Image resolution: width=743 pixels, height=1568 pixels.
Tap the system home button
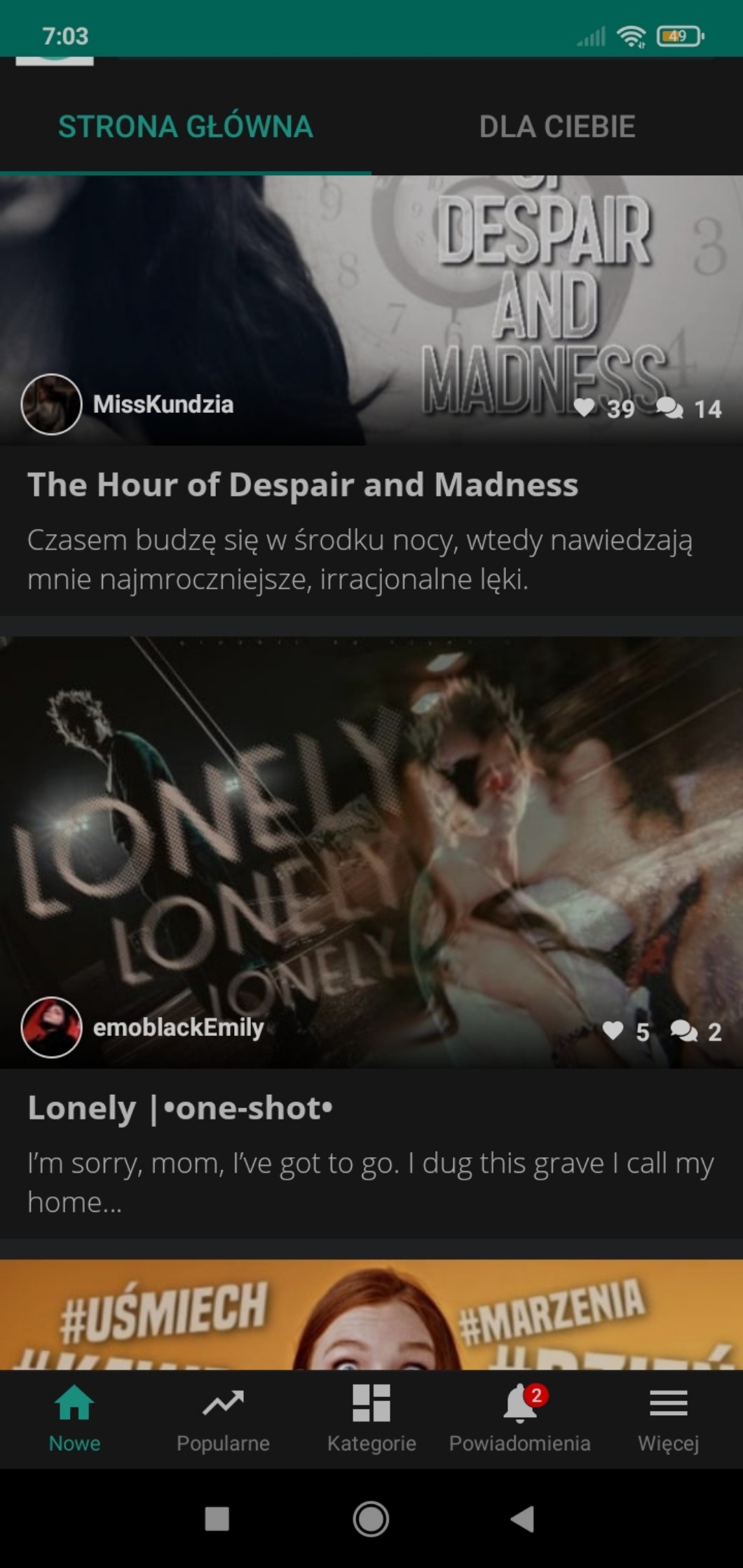[x=371, y=1519]
